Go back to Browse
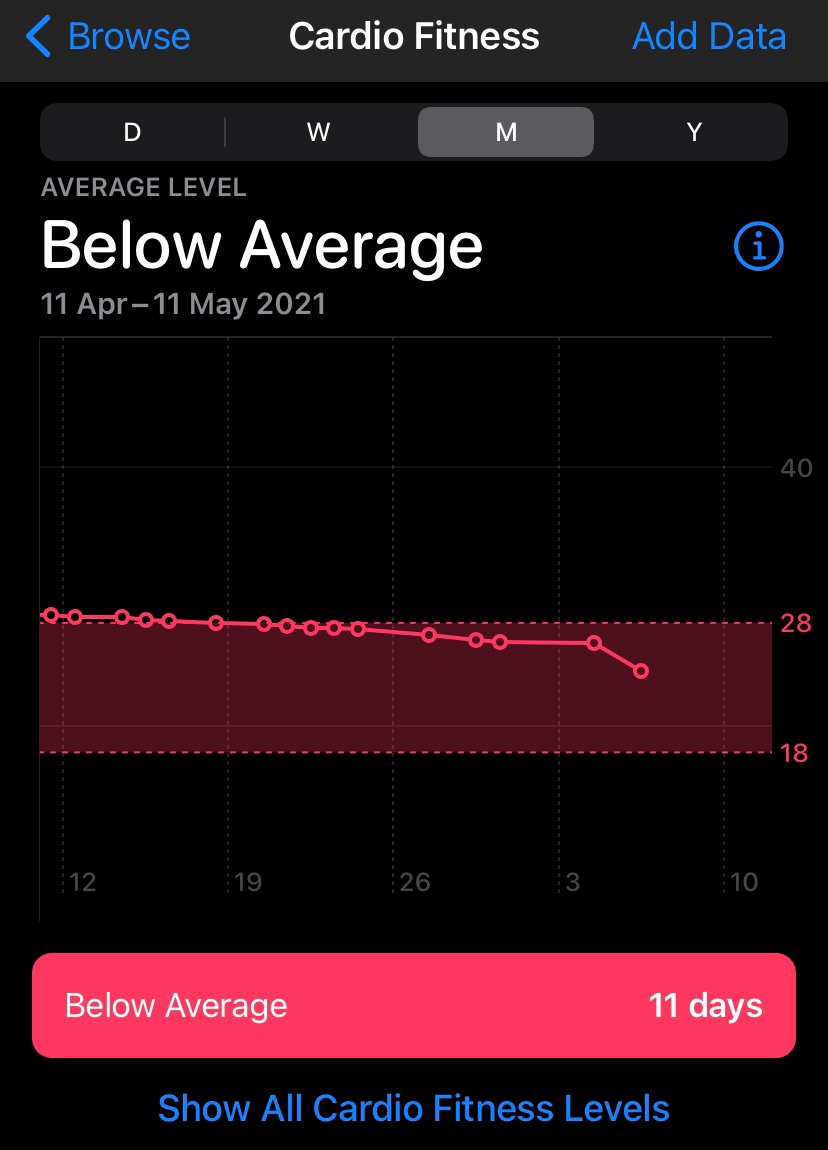This screenshot has height=1150, width=828. click(x=108, y=38)
